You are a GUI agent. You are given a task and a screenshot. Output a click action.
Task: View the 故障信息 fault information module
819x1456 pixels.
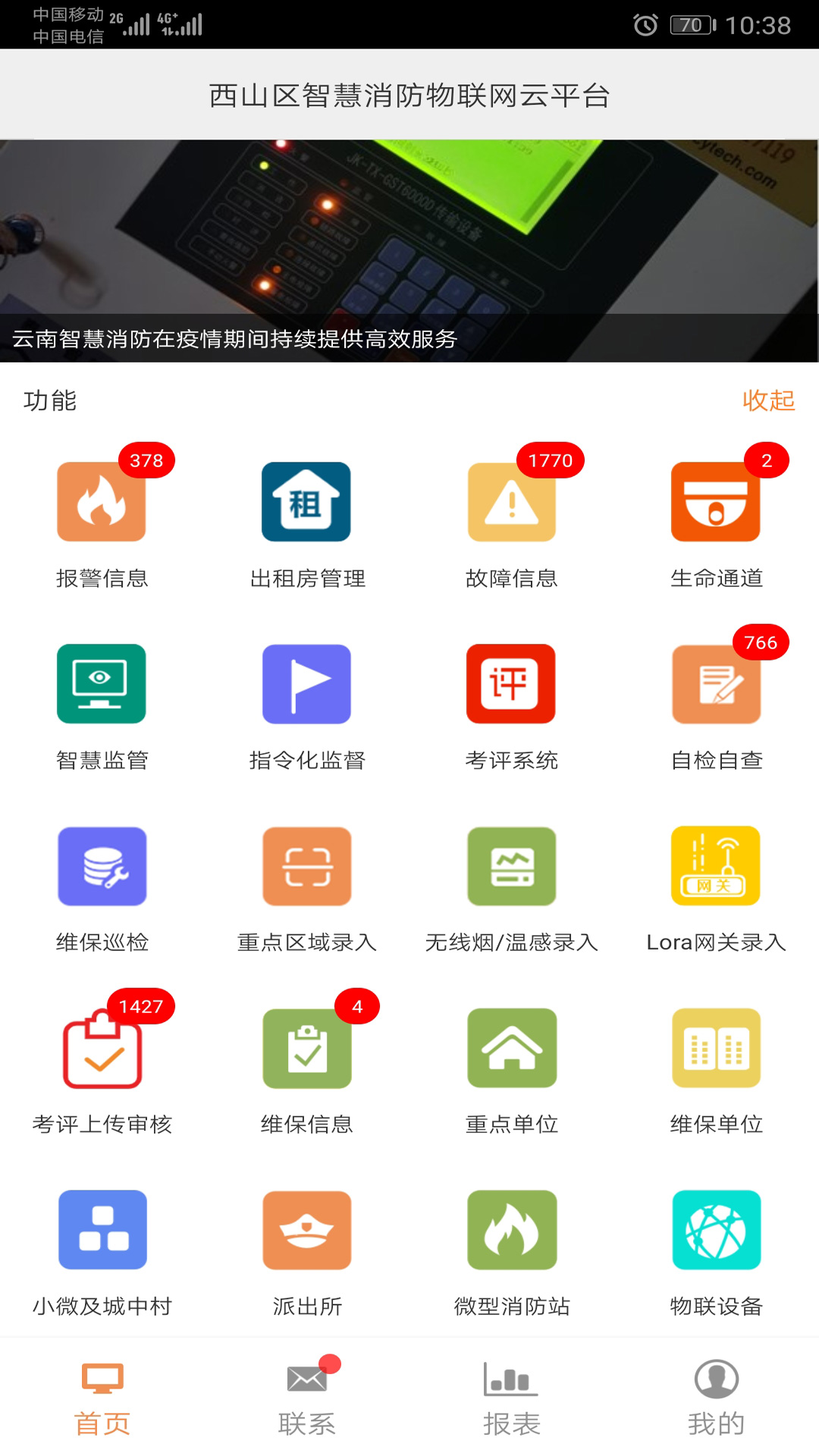pyautogui.click(x=512, y=500)
